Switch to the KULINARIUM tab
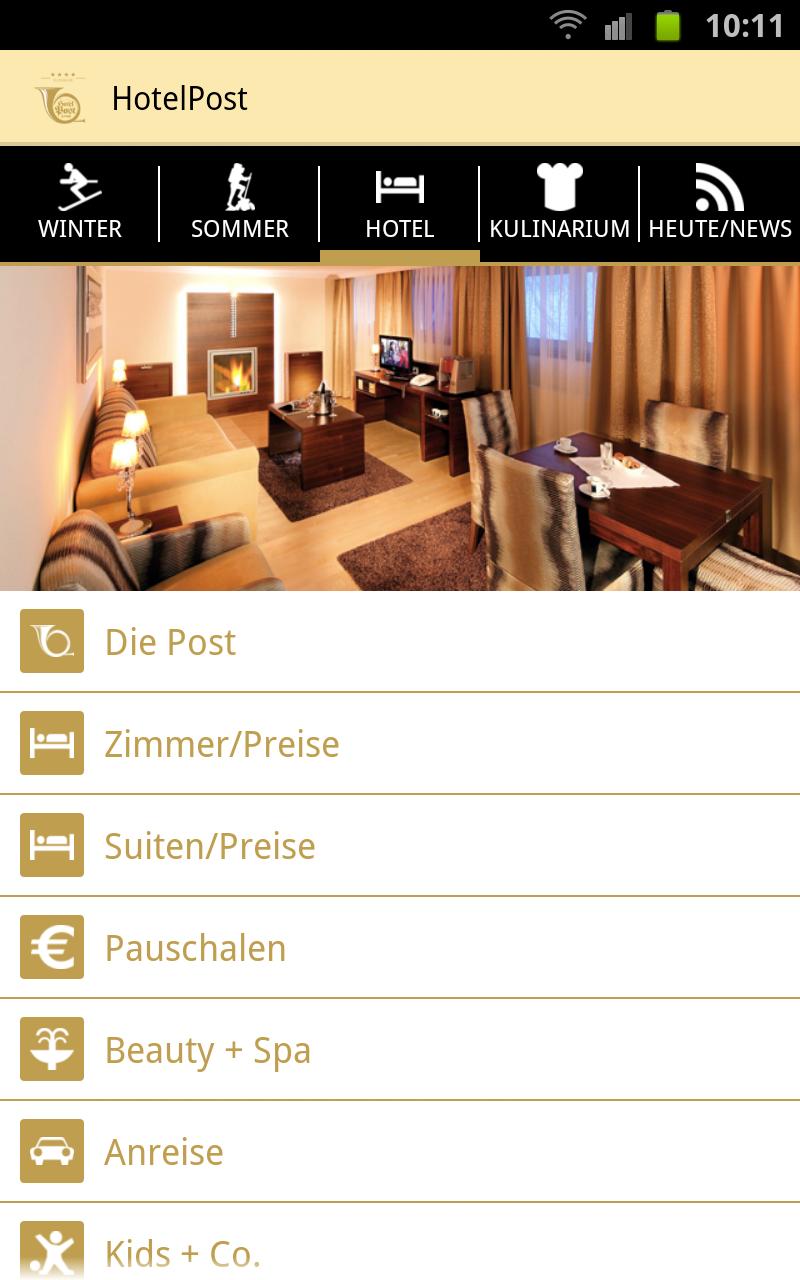The height and width of the screenshot is (1280, 800). (x=559, y=205)
